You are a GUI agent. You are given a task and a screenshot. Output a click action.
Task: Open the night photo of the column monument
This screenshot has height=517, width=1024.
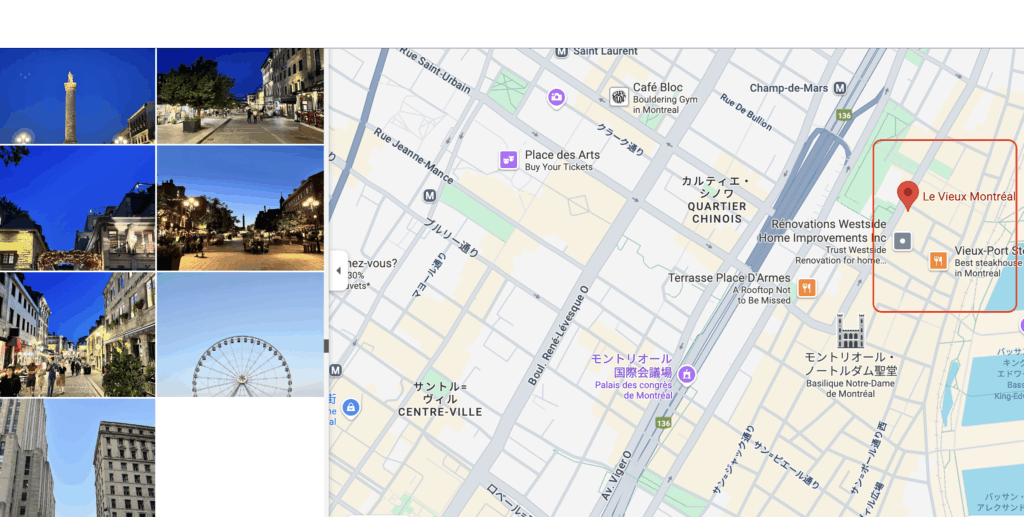tap(77, 96)
